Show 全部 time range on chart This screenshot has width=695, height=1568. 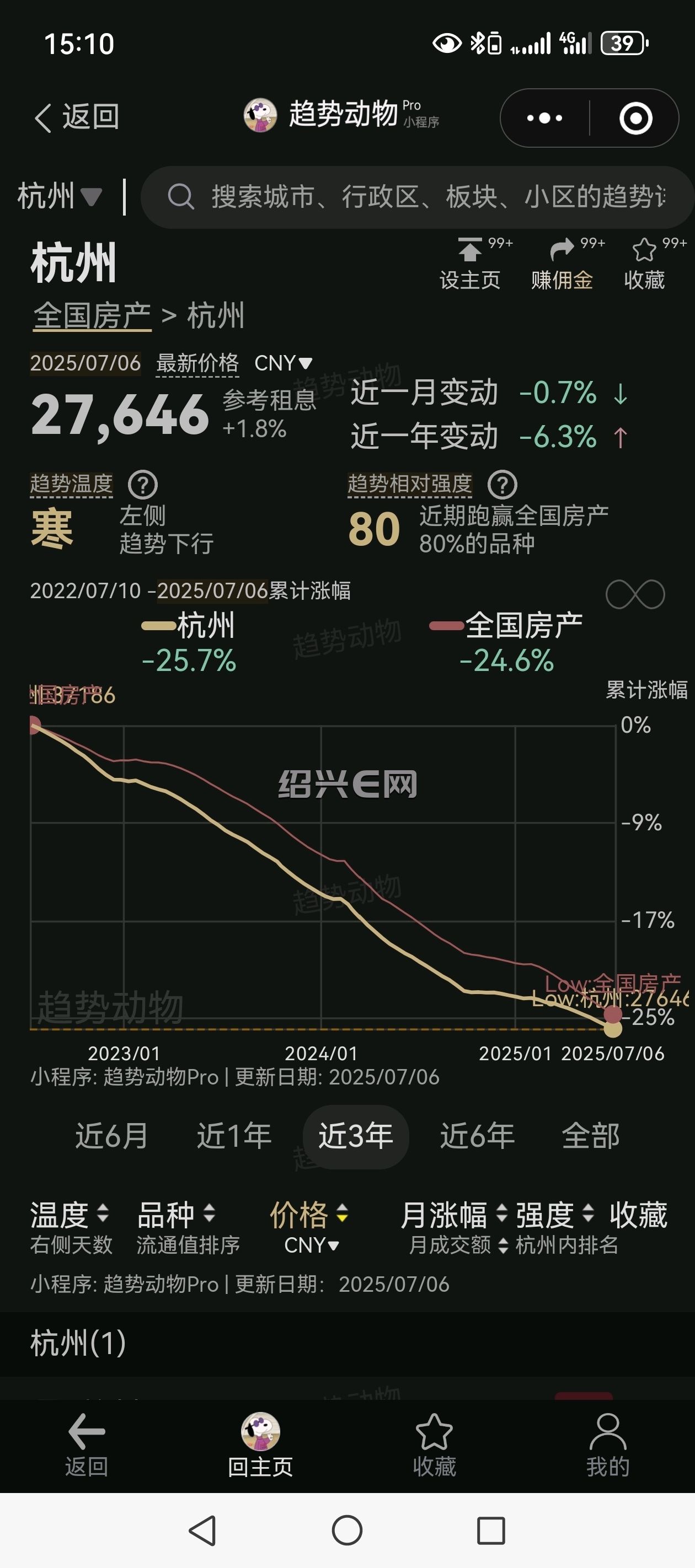tap(591, 1136)
